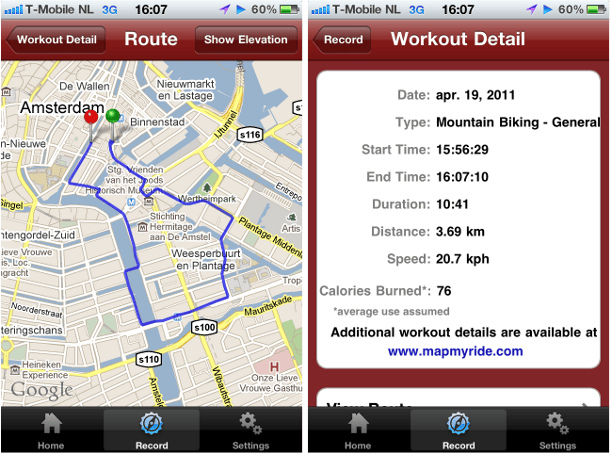Tap the green pin on the map
Screen dimensions: 612x454
coord(112,116)
